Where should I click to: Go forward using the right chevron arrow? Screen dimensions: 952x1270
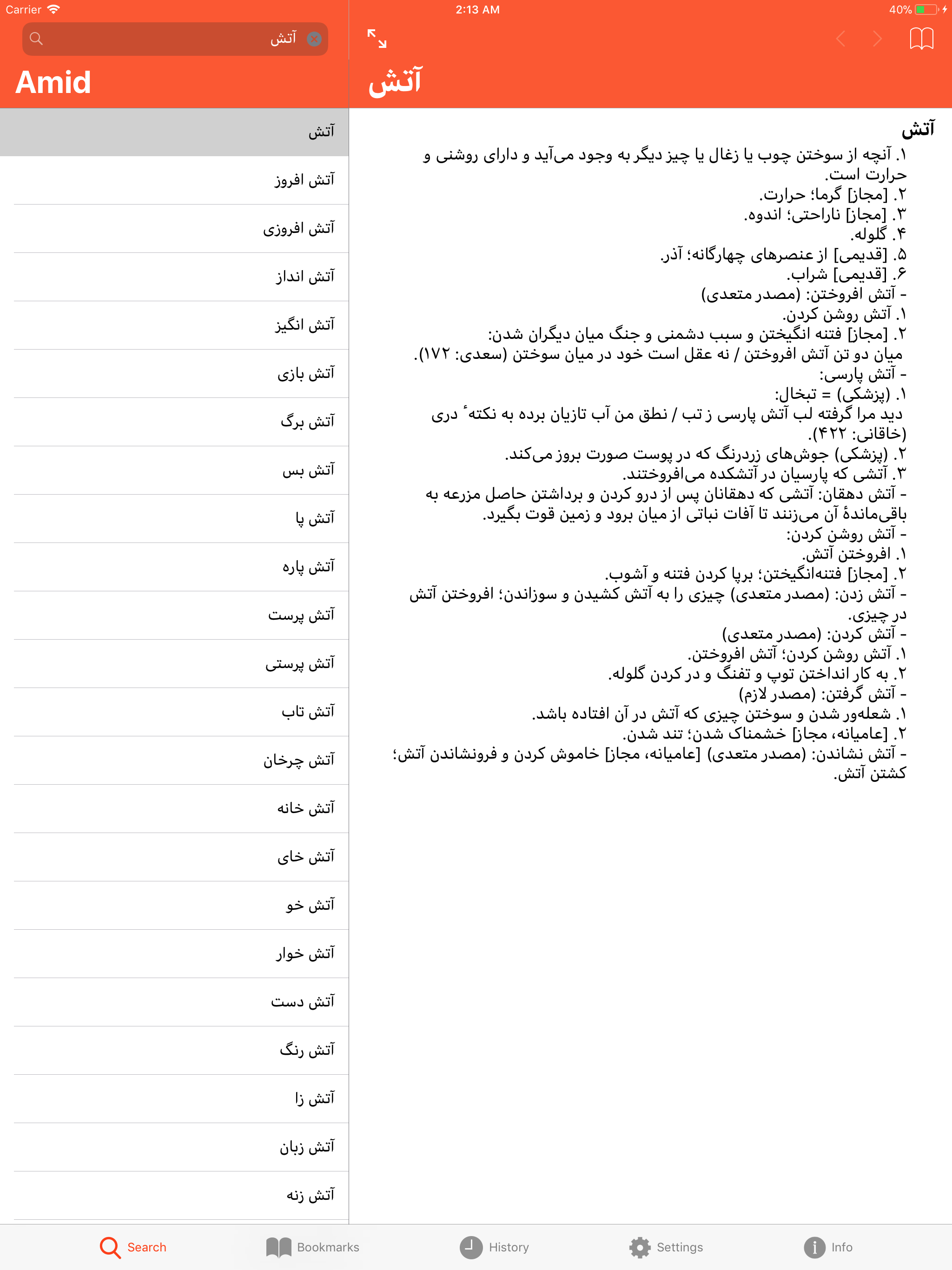pyautogui.click(x=877, y=39)
